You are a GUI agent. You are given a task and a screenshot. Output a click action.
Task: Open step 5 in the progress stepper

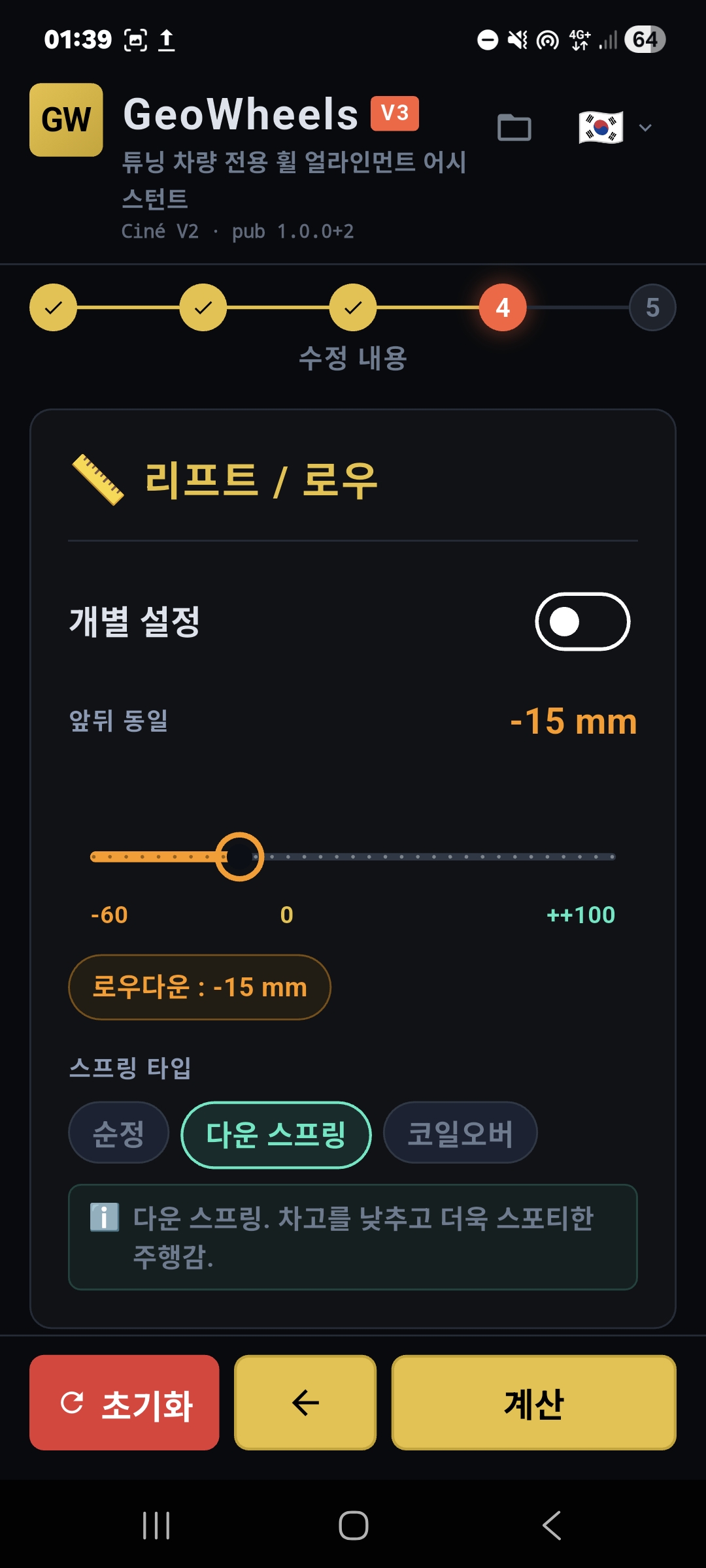[651, 307]
